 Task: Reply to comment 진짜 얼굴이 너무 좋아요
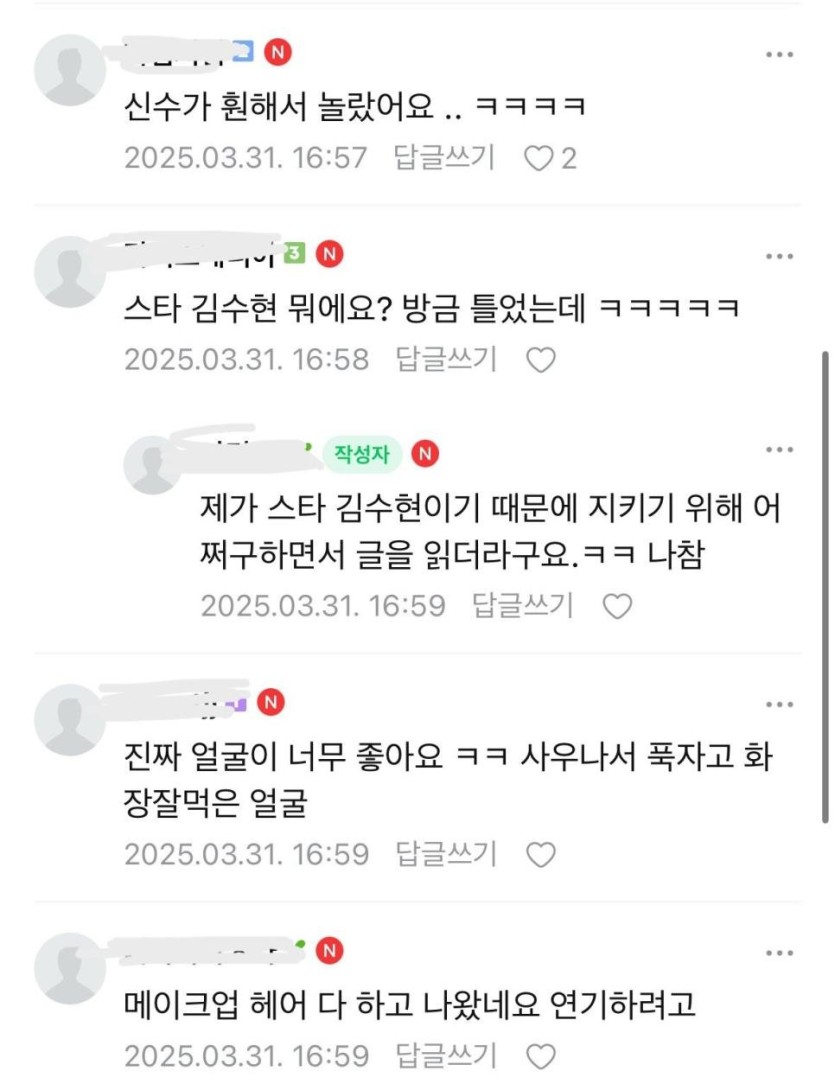[446, 855]
